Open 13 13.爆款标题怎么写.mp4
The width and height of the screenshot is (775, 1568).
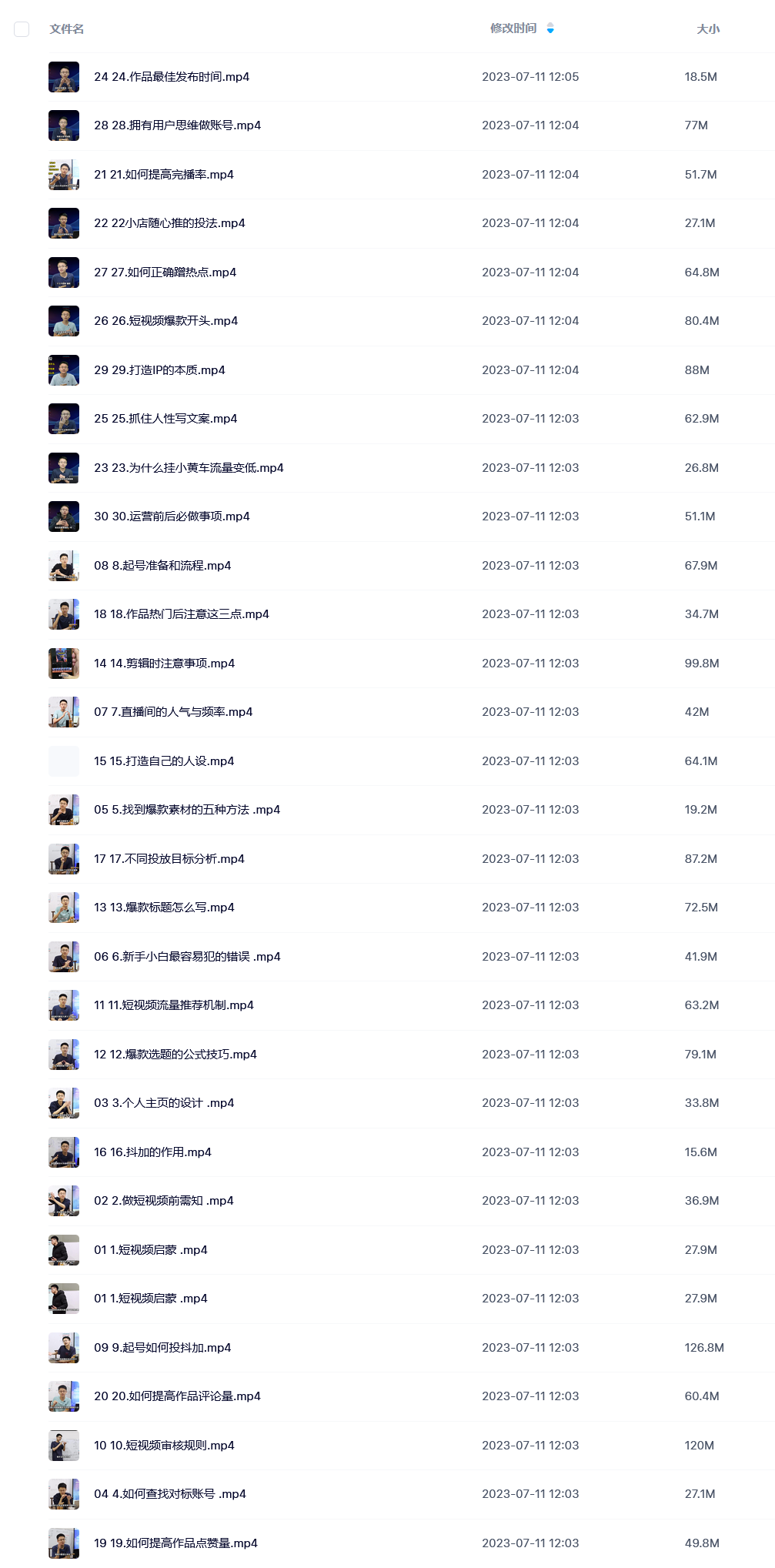click(164, 908)
